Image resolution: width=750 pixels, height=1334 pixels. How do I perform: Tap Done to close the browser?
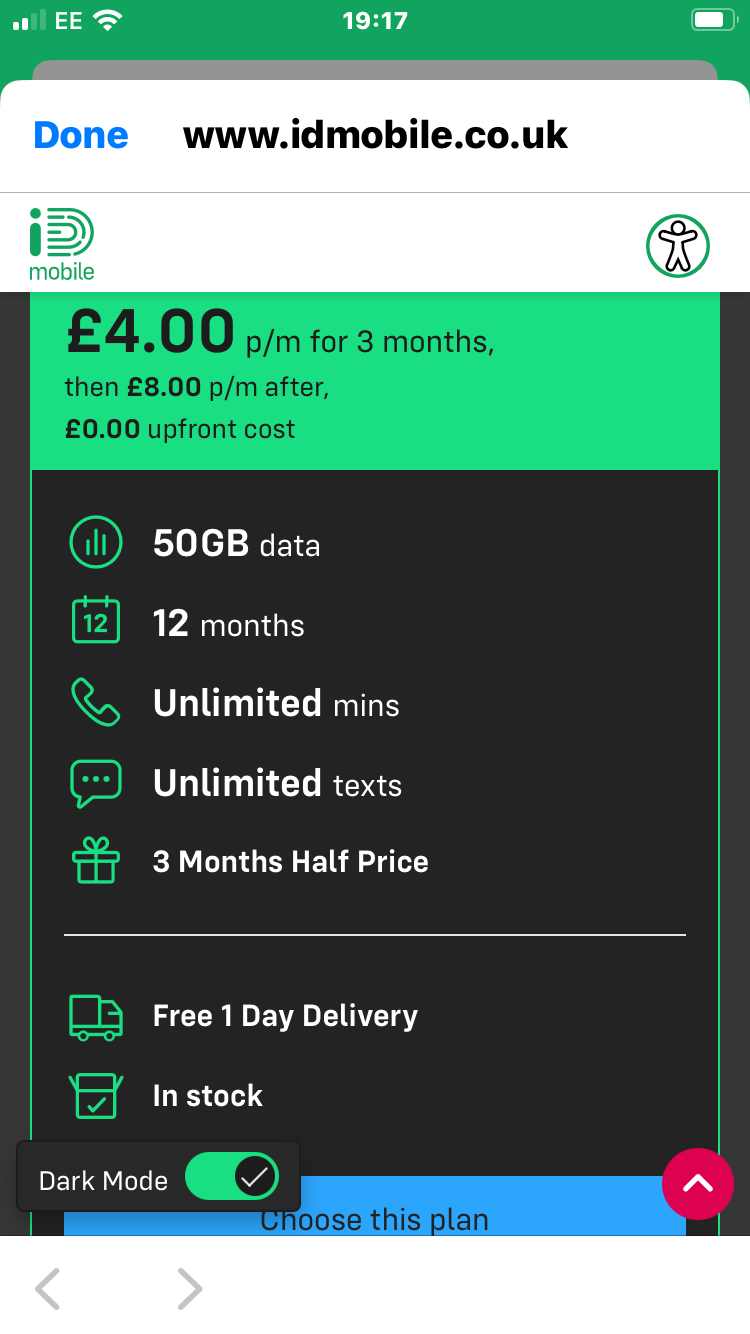81,135
